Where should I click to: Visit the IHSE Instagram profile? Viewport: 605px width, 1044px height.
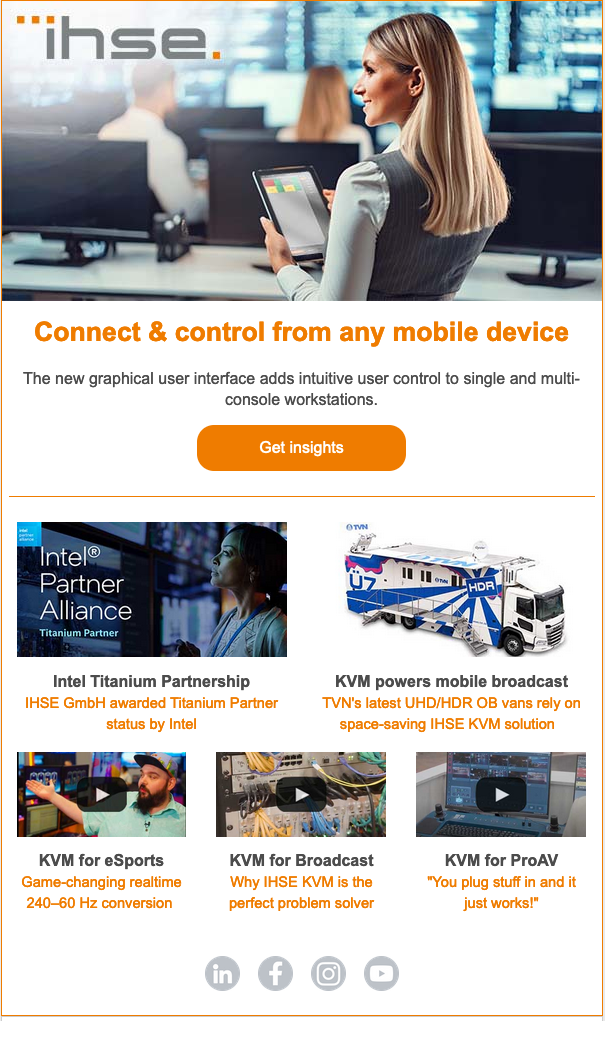click(x=328, y=973)
